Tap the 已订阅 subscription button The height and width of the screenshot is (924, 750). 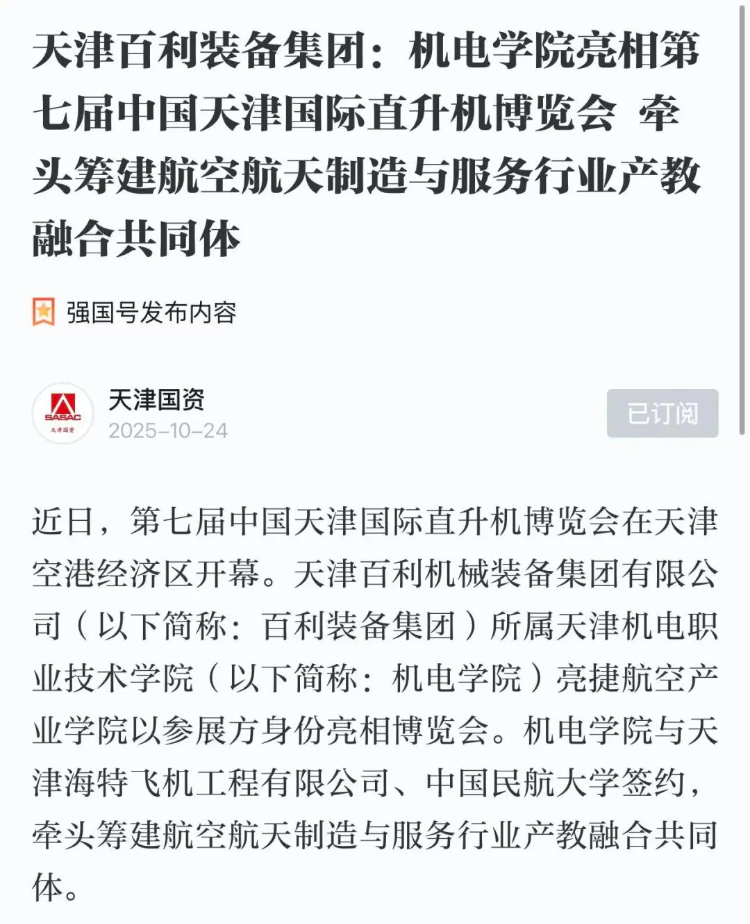pyautogui.click(x=662, y=413)
